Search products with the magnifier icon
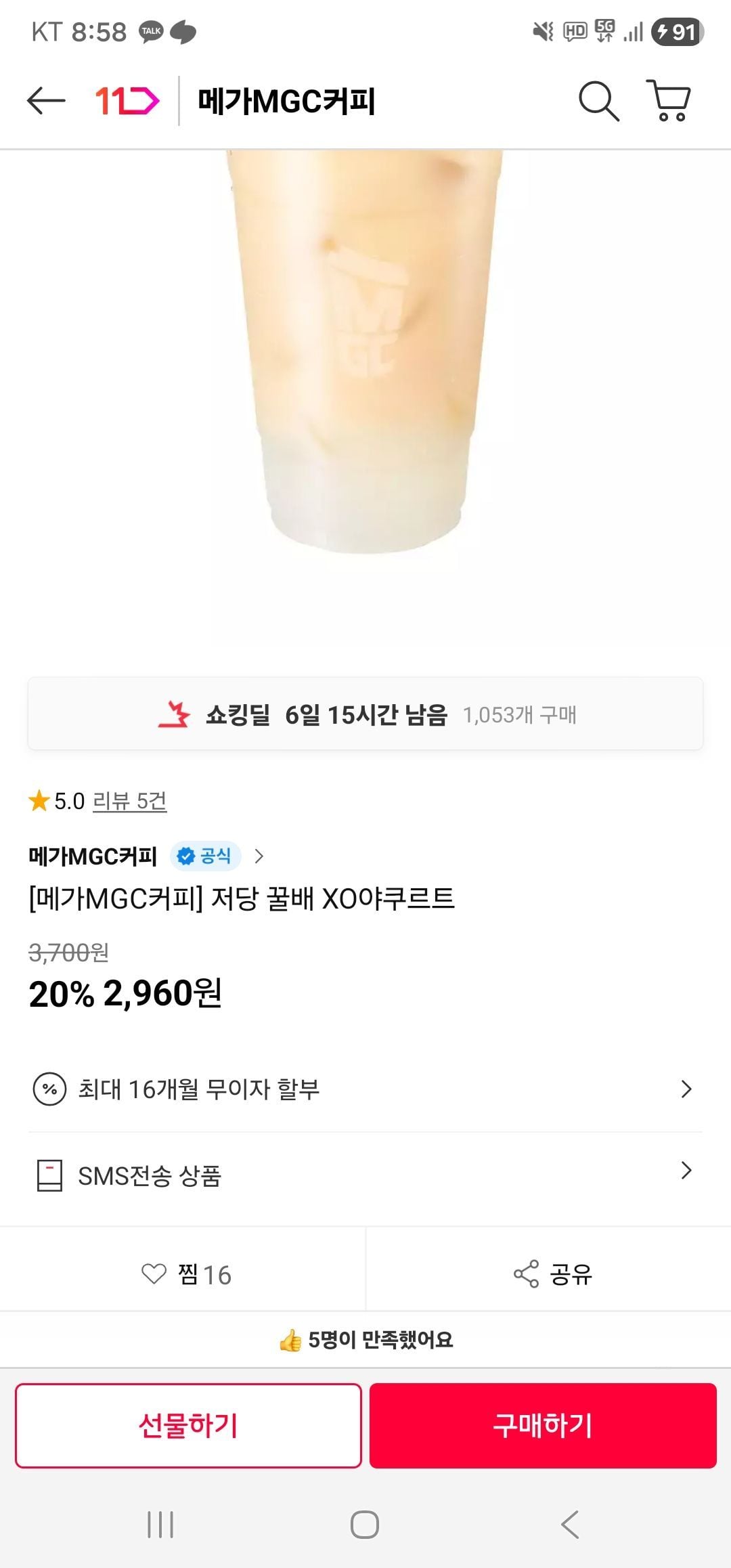 pyautogui.click(x=598, y=102)
